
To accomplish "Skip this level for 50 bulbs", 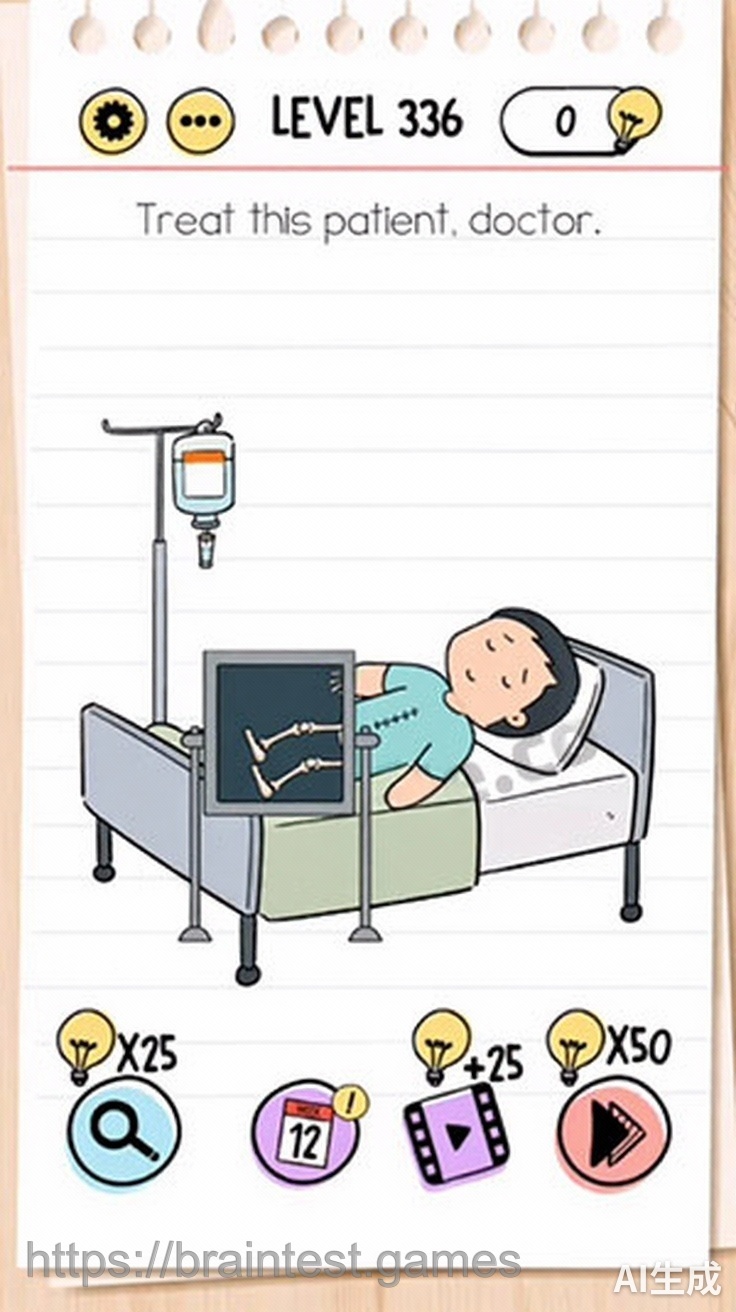I will tap(613, 1134).
